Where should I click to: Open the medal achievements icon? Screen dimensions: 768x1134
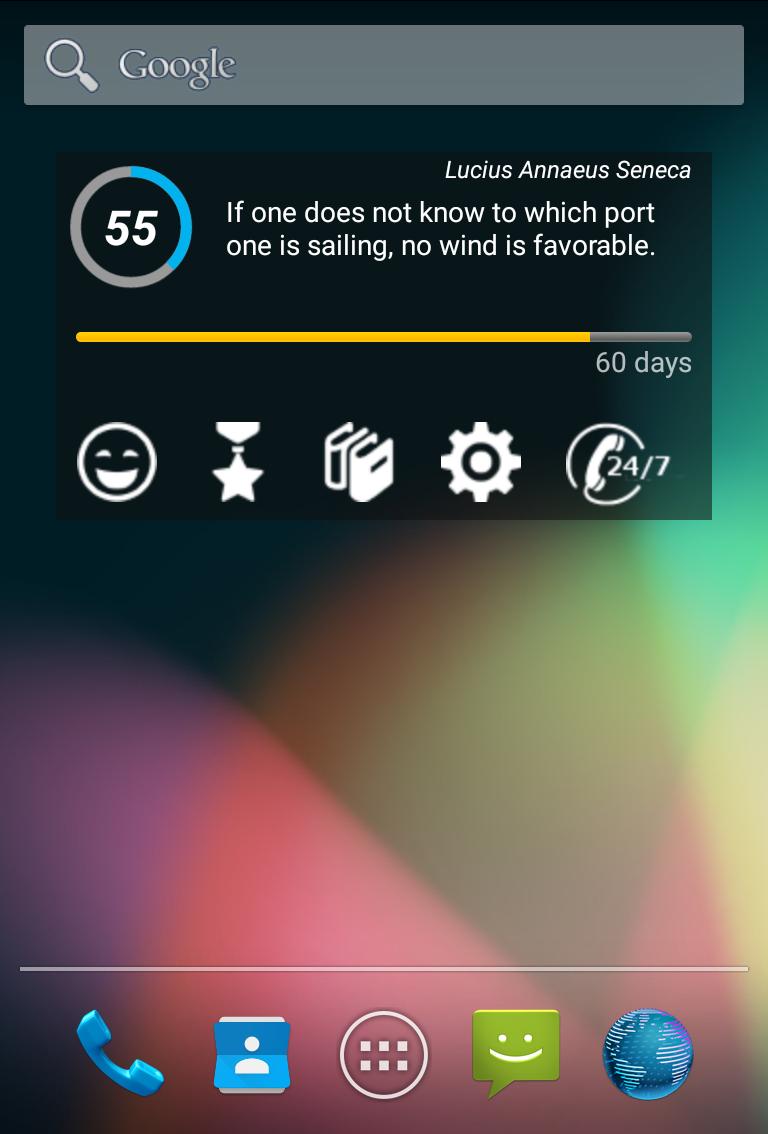point(238,462)
